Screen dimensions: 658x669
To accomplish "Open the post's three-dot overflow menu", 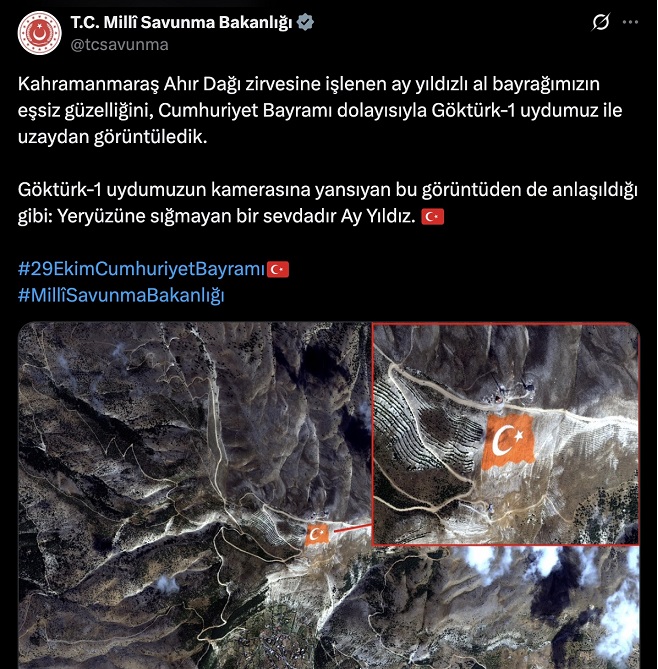I will 629,23.
